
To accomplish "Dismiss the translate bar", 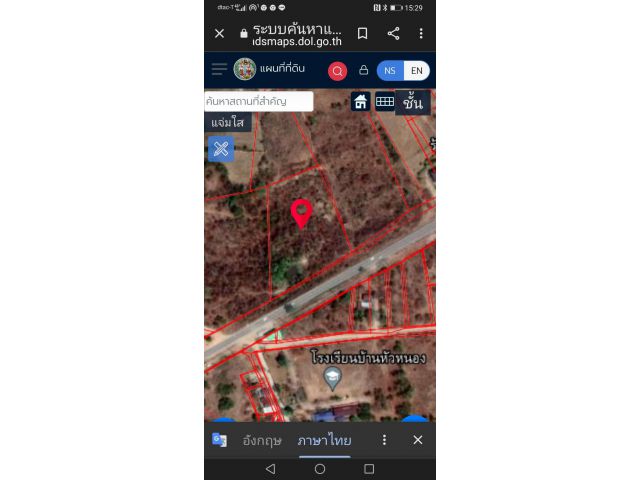I will 418,440.
